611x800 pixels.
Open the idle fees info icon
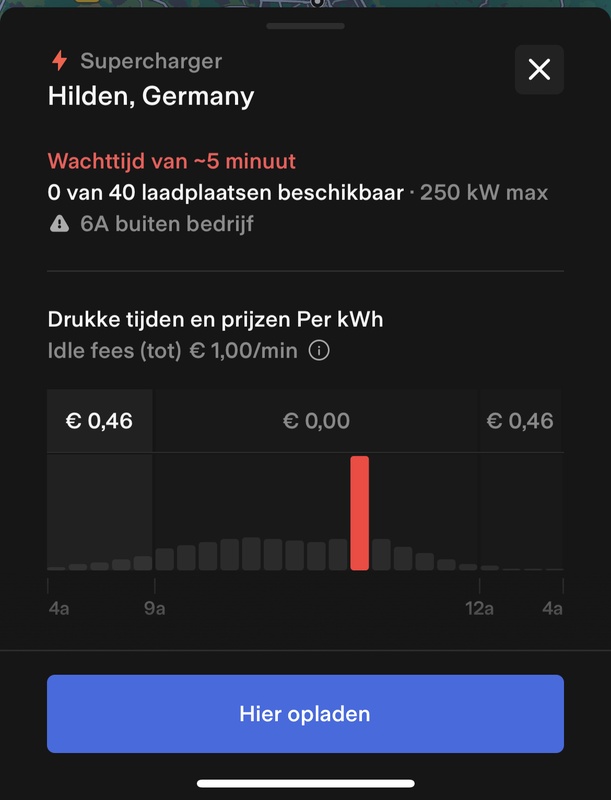[x=319, y=352]
